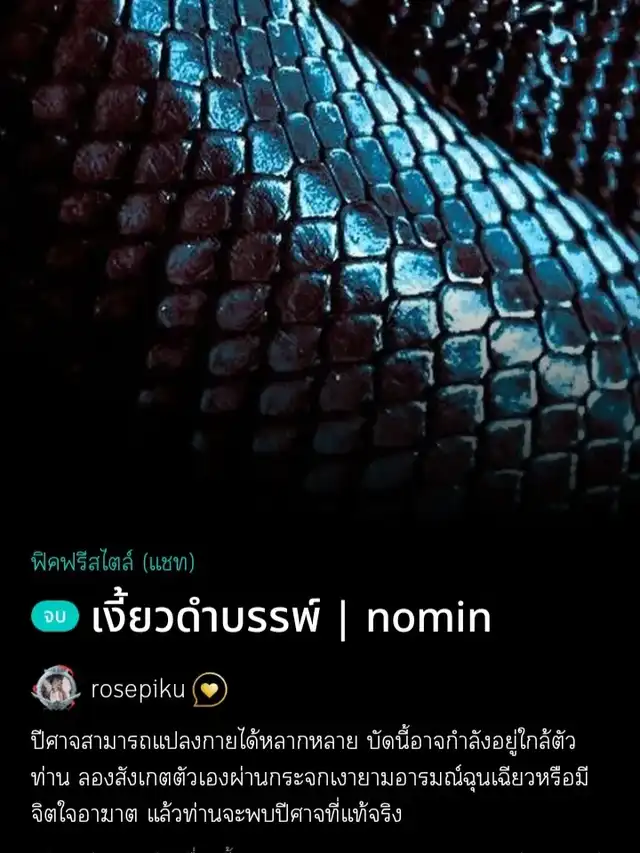Open author rosepiku's profile

coord(138,689)
